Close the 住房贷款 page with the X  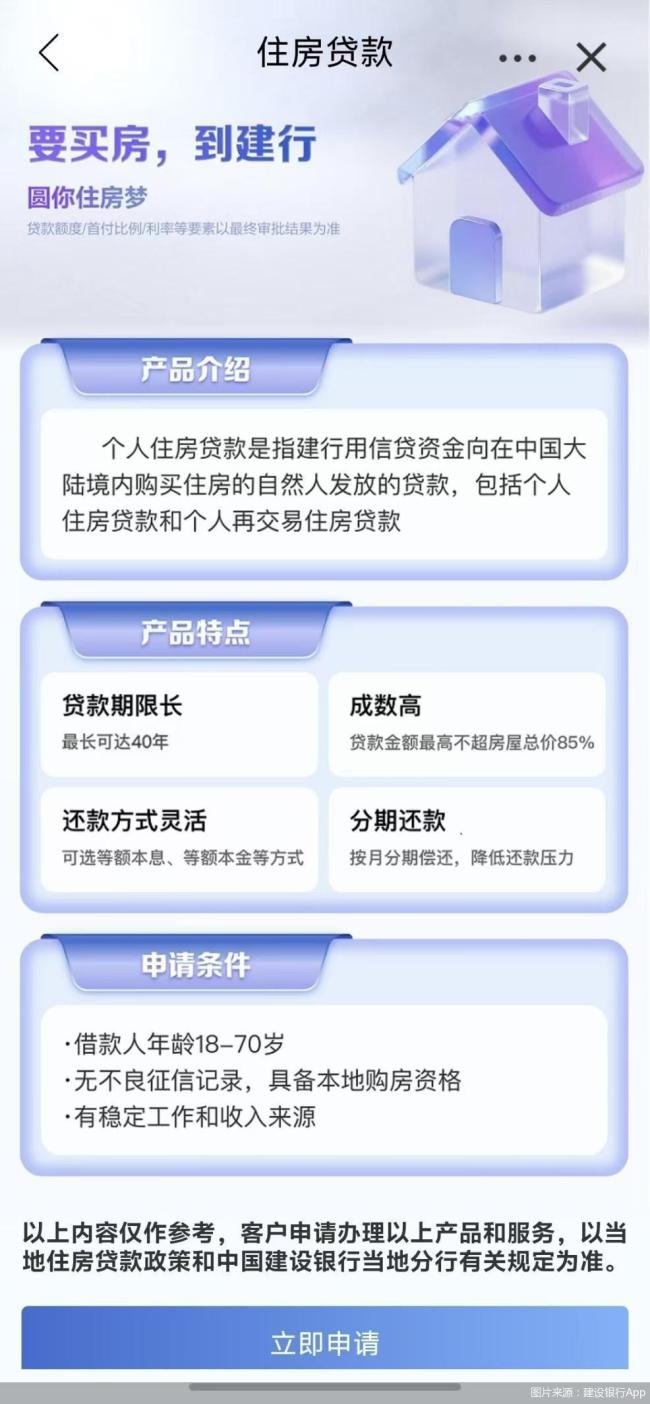[x=591, y=57]
